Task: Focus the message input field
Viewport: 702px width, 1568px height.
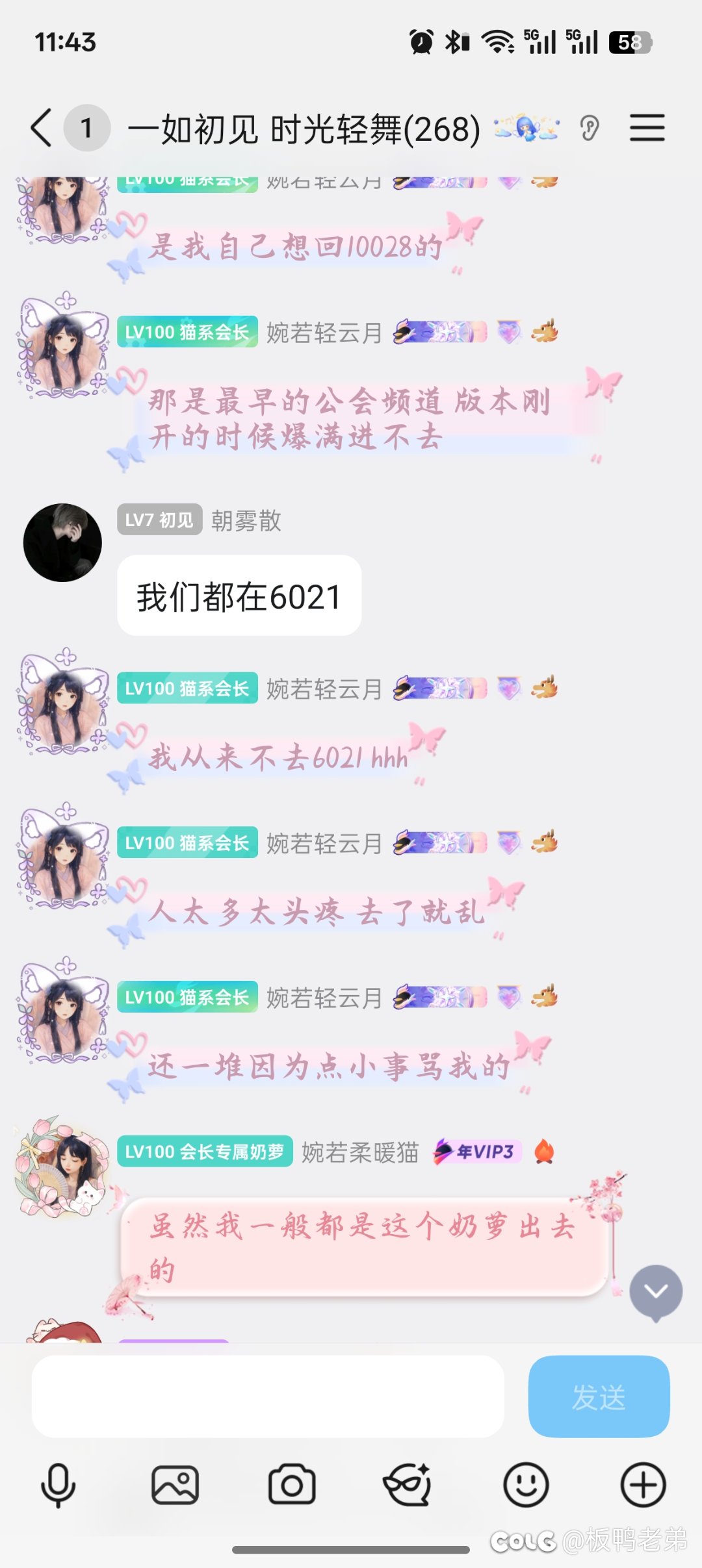Action: (268, 1397)
